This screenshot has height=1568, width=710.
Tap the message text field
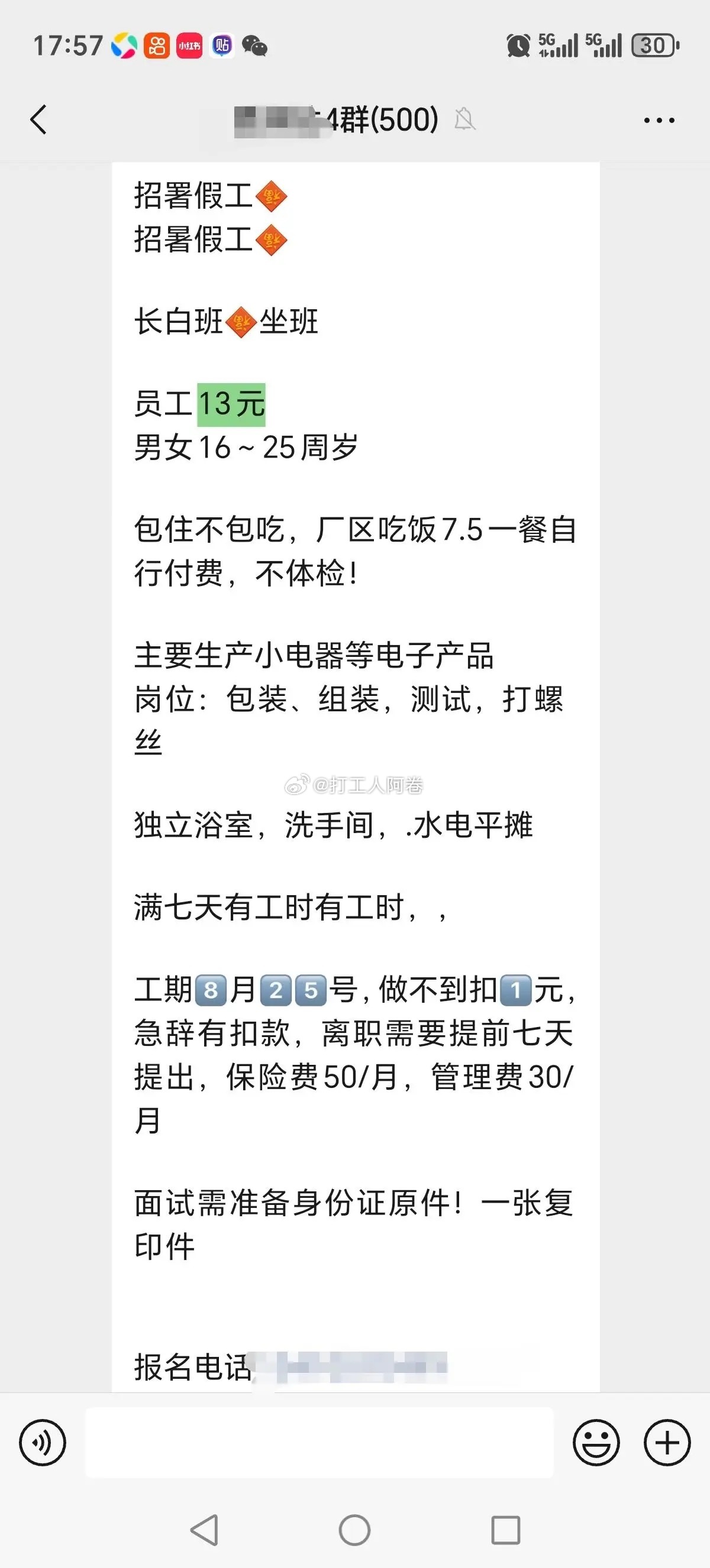(319, 1443)
